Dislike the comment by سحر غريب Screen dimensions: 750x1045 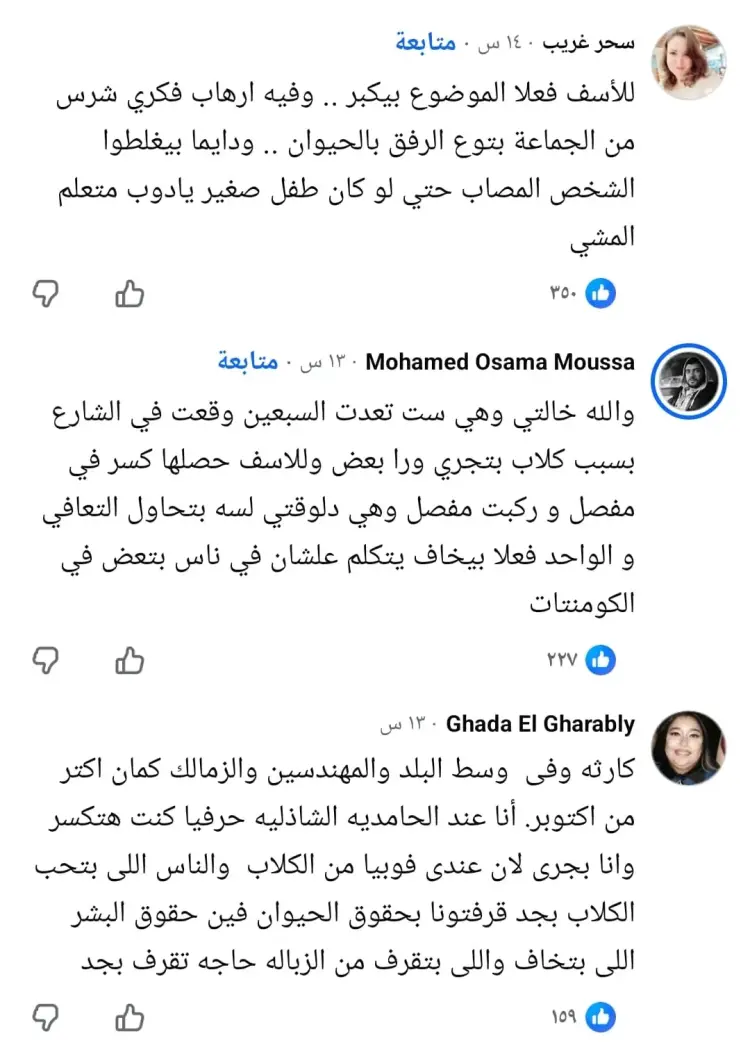click(46, 293)
